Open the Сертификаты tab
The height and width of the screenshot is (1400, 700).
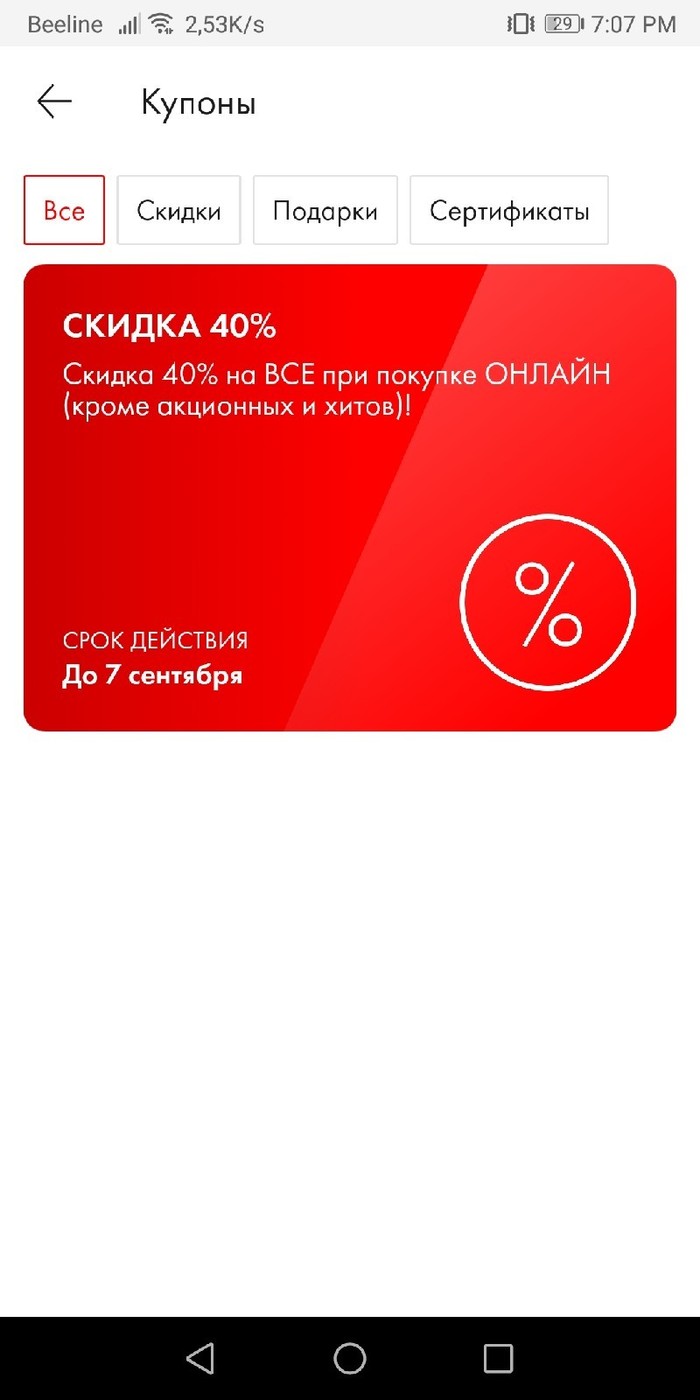pos(509,210)
